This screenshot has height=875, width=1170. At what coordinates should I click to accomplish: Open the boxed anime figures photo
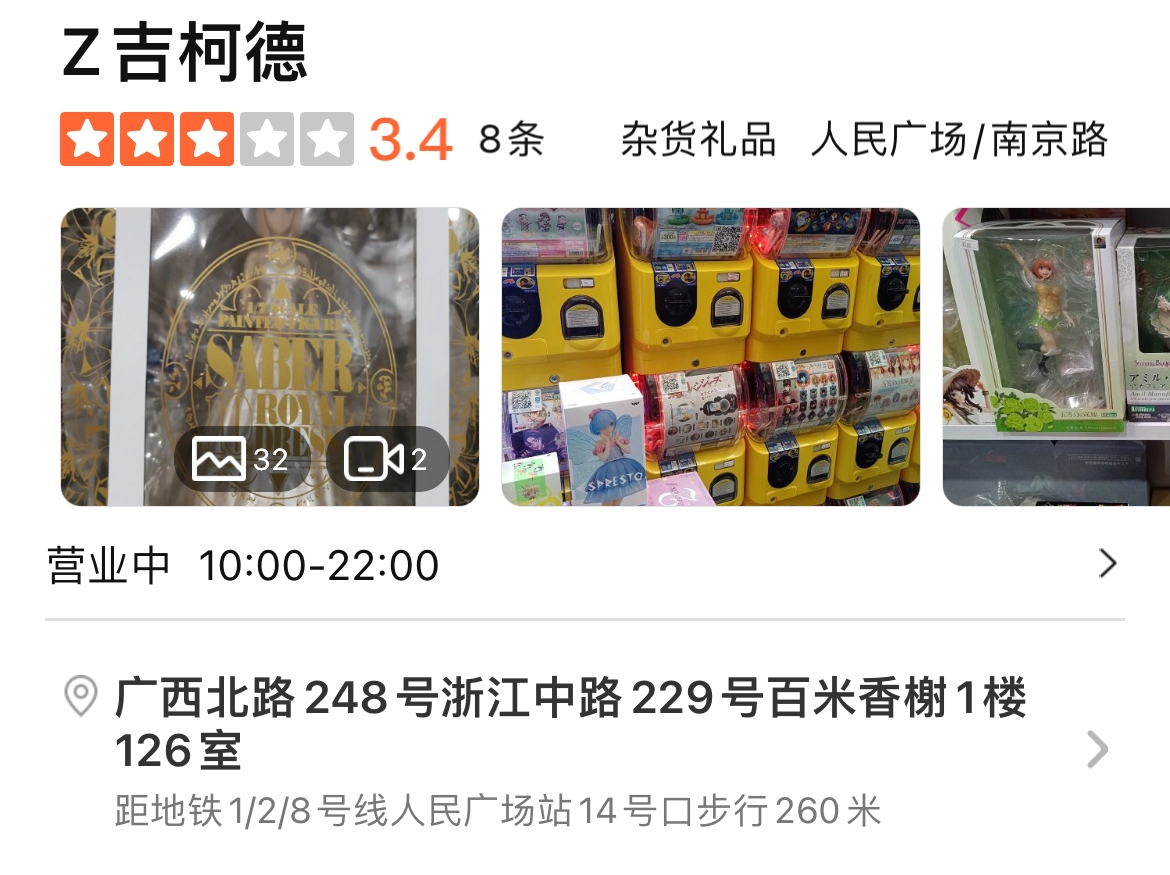click(1055, 356)
